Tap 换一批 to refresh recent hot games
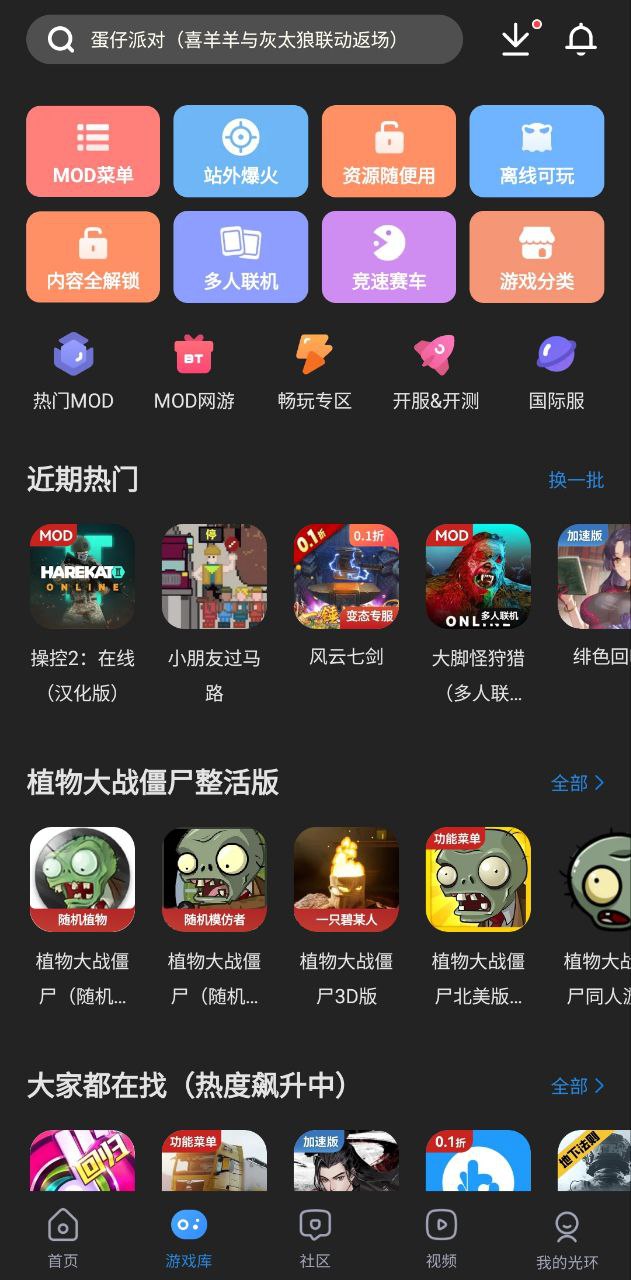Screen dimensions: 631x1280 click(576, 480)
